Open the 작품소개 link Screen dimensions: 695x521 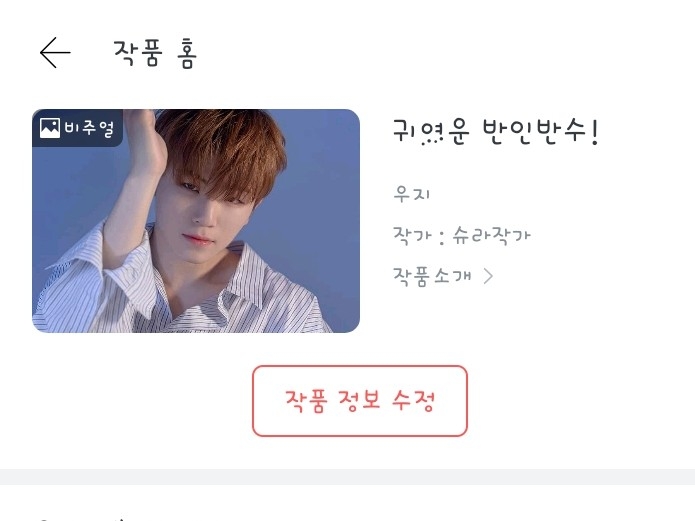[443, 276]
